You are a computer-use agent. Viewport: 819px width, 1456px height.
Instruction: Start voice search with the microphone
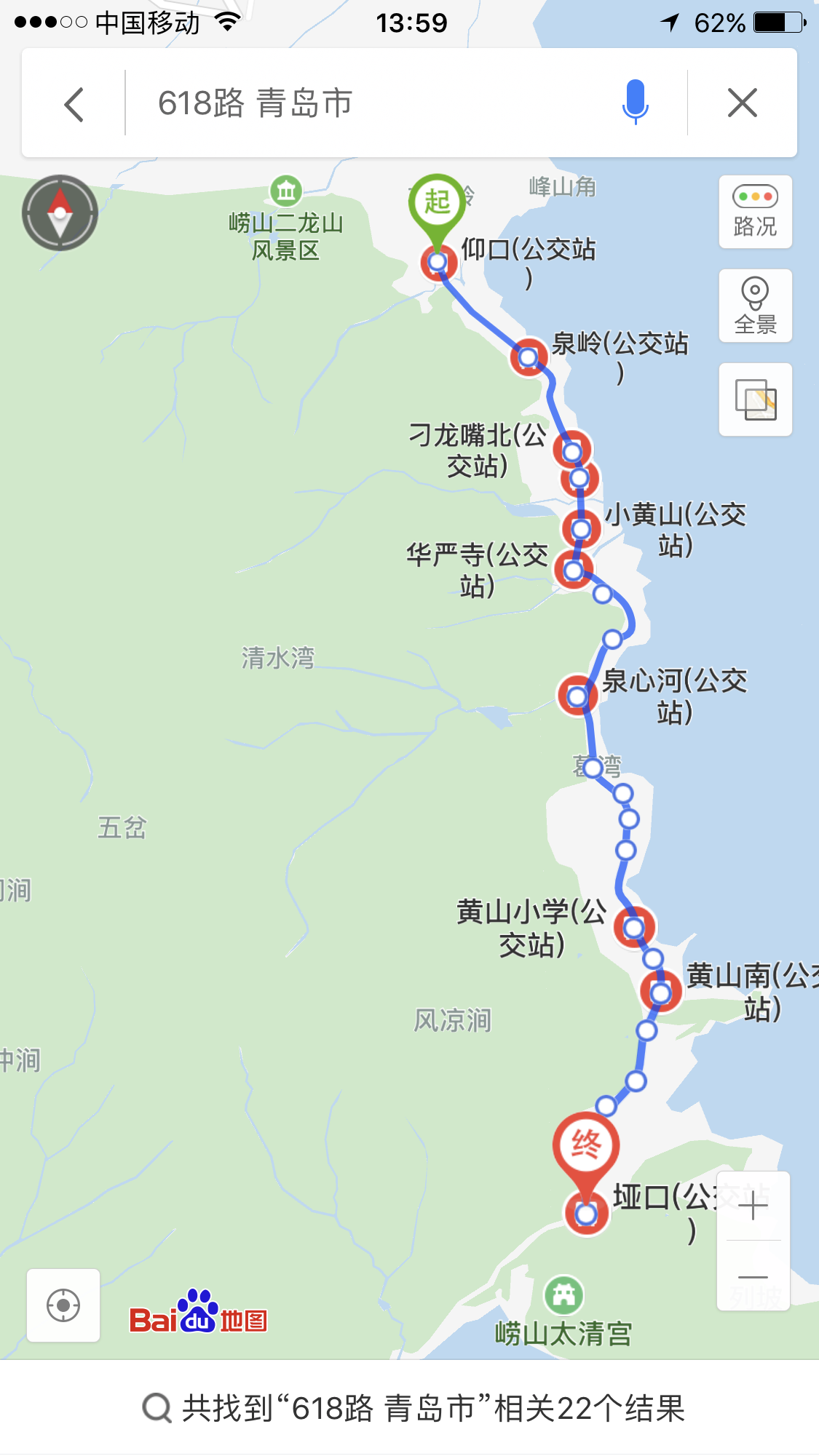click(x=635, y=102)
